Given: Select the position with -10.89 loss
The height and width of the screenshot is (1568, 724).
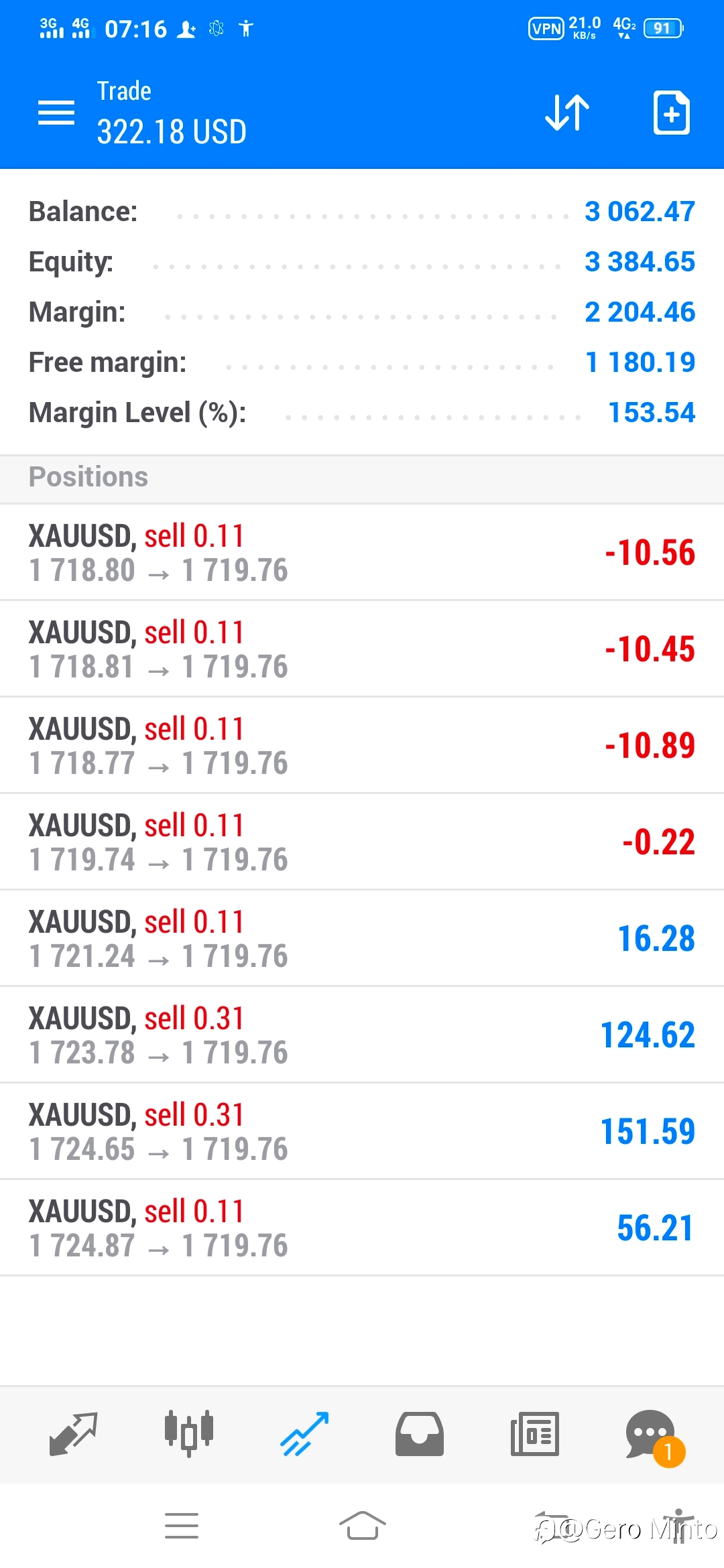Looking at the screenshot, I should coord(362,746).
